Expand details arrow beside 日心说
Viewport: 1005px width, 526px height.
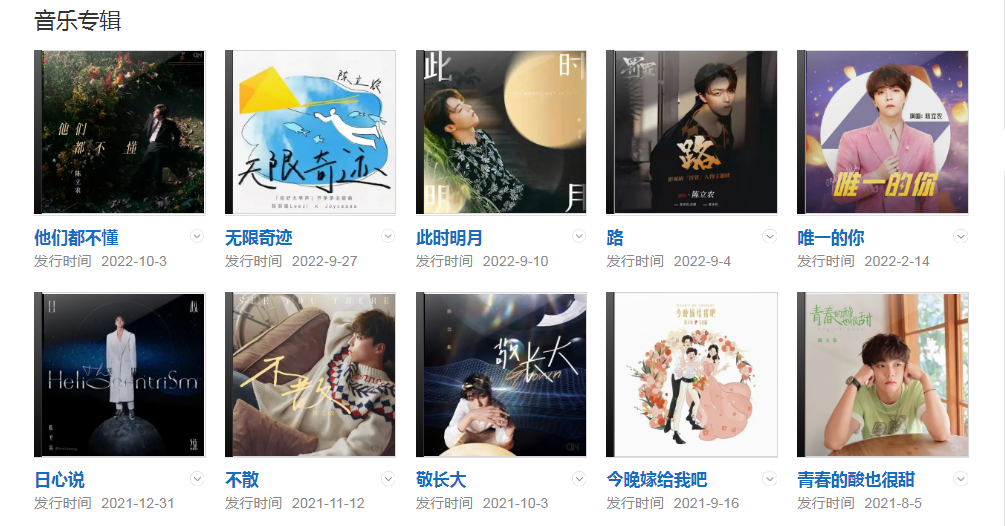pos(197,478)
